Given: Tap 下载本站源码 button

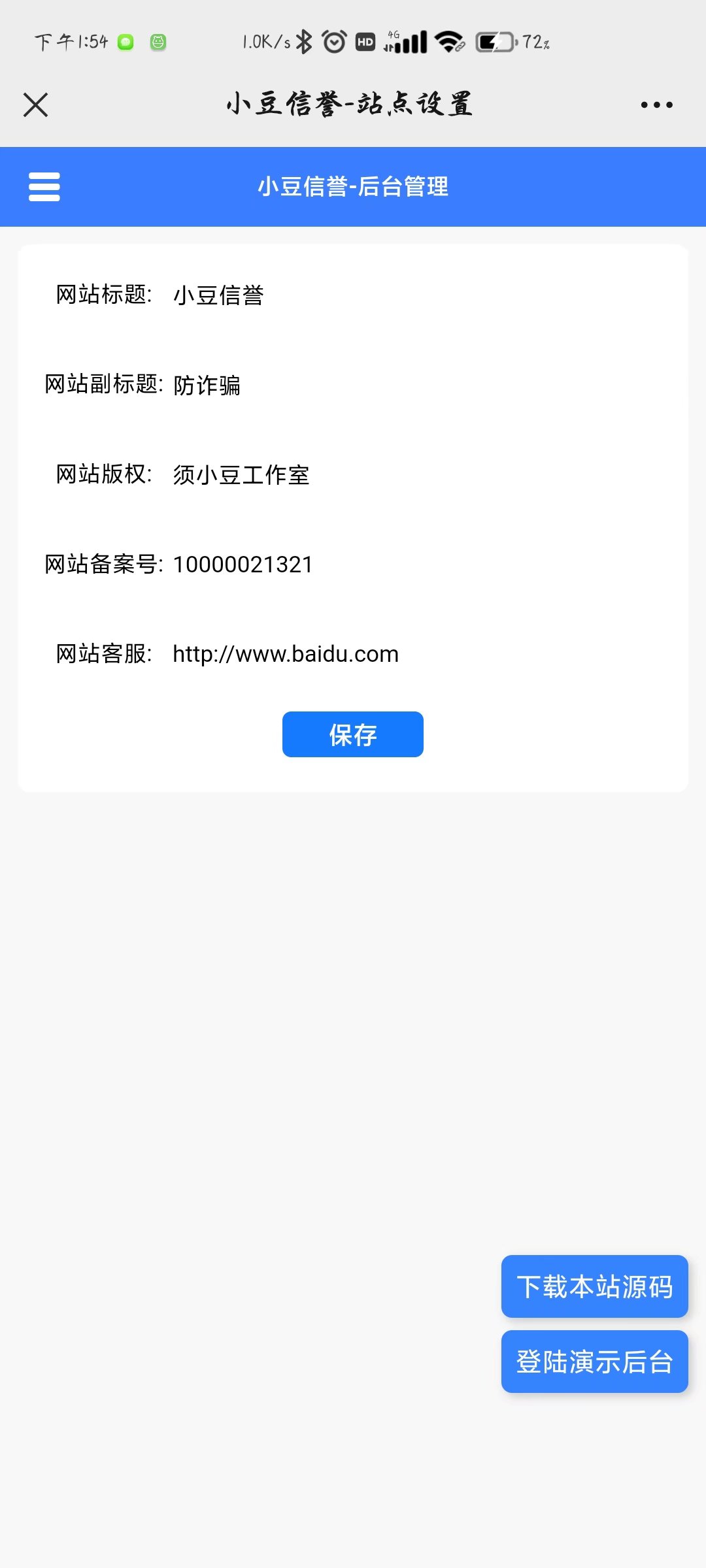Looking at the screenshot, I should [594, 1286].
